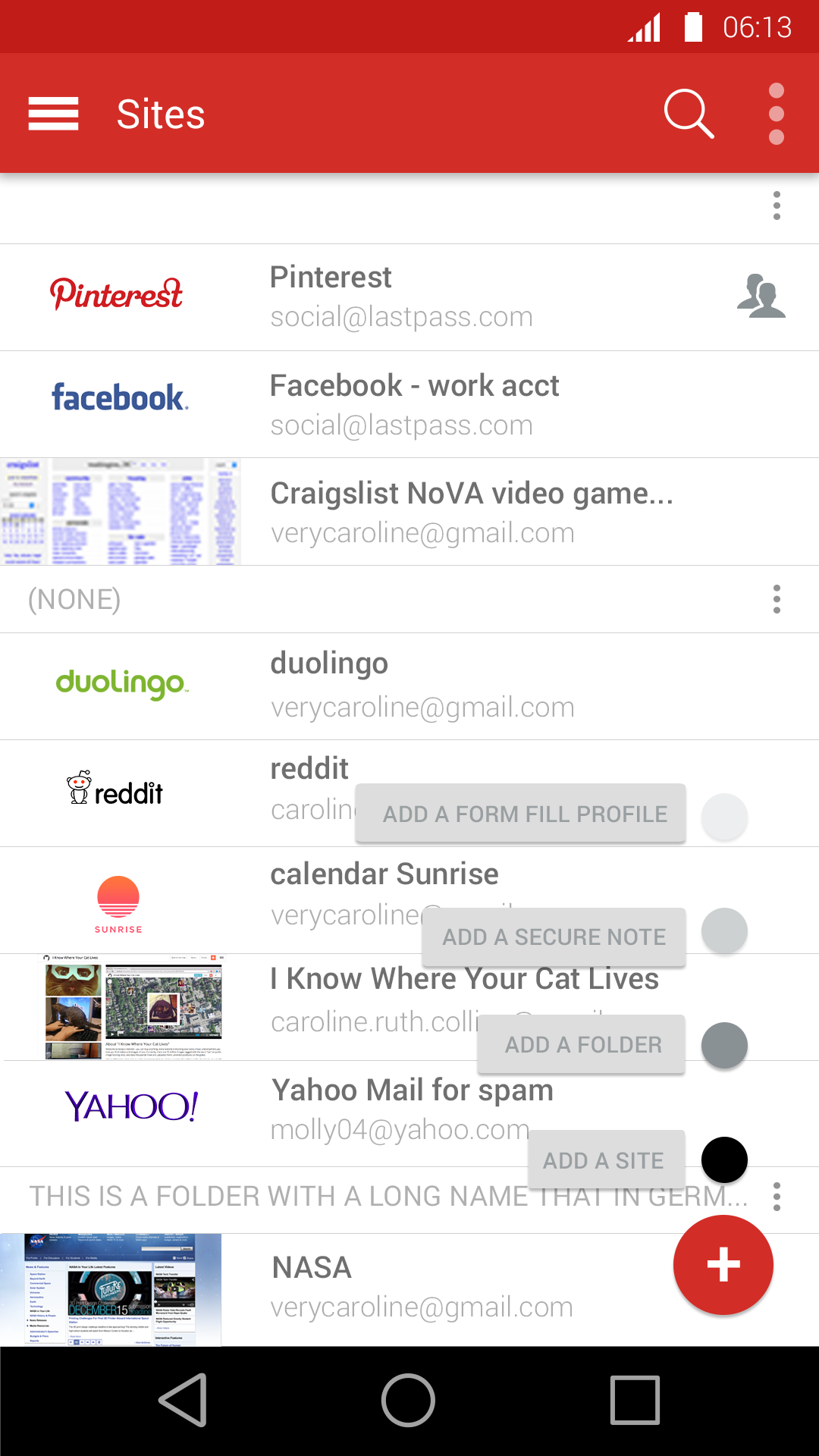Return to the home screen

click(x=408, y=1400)
